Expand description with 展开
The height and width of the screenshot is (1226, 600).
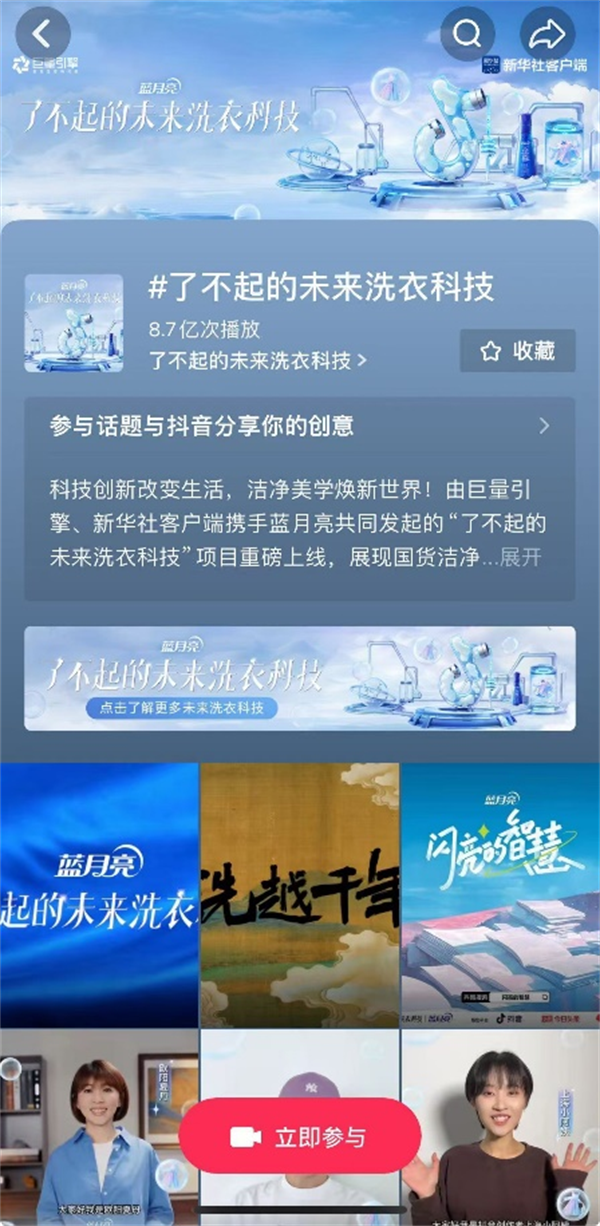click(x=520, y=558)
